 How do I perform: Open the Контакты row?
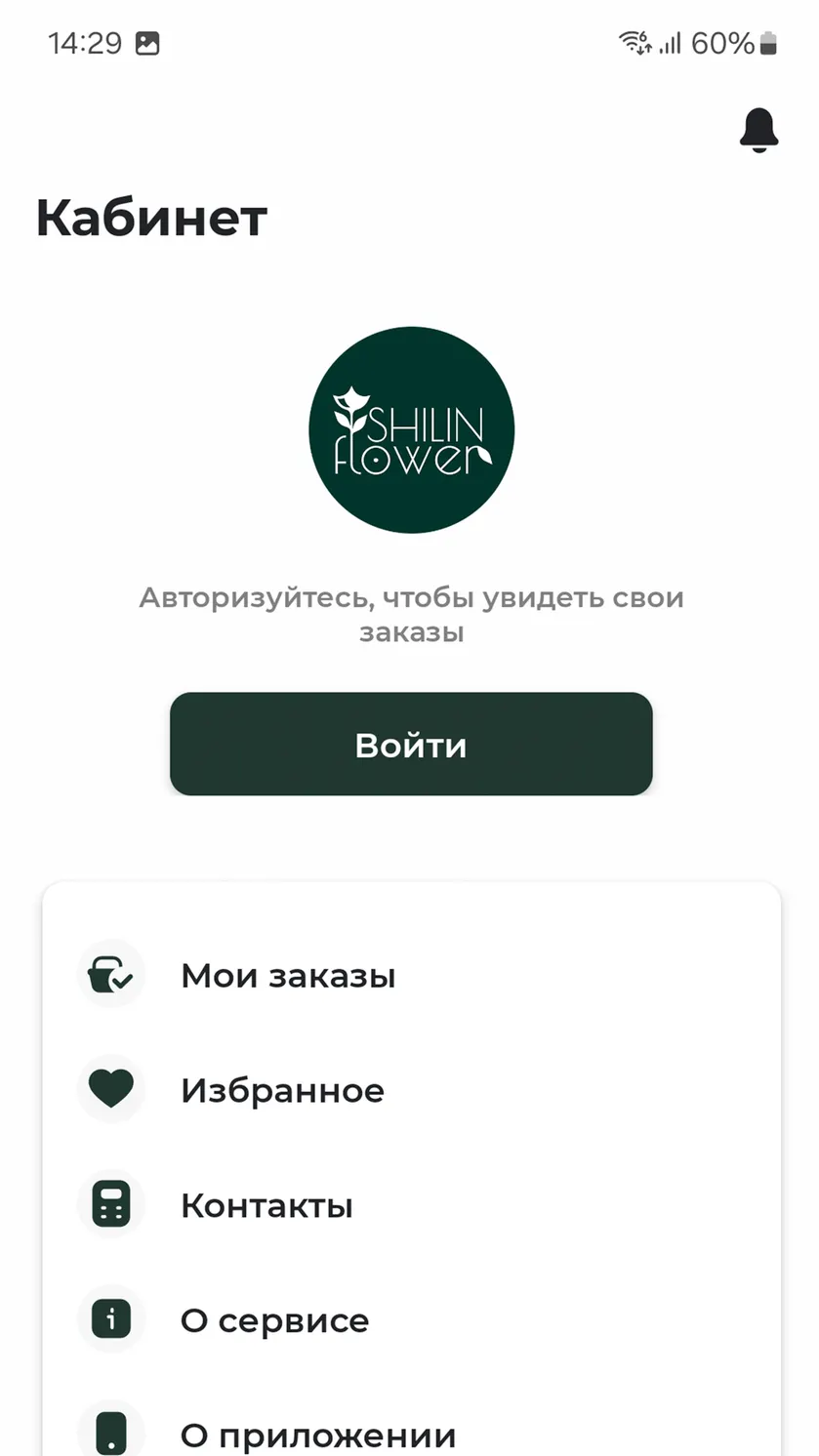click(x=411, y=1205)
